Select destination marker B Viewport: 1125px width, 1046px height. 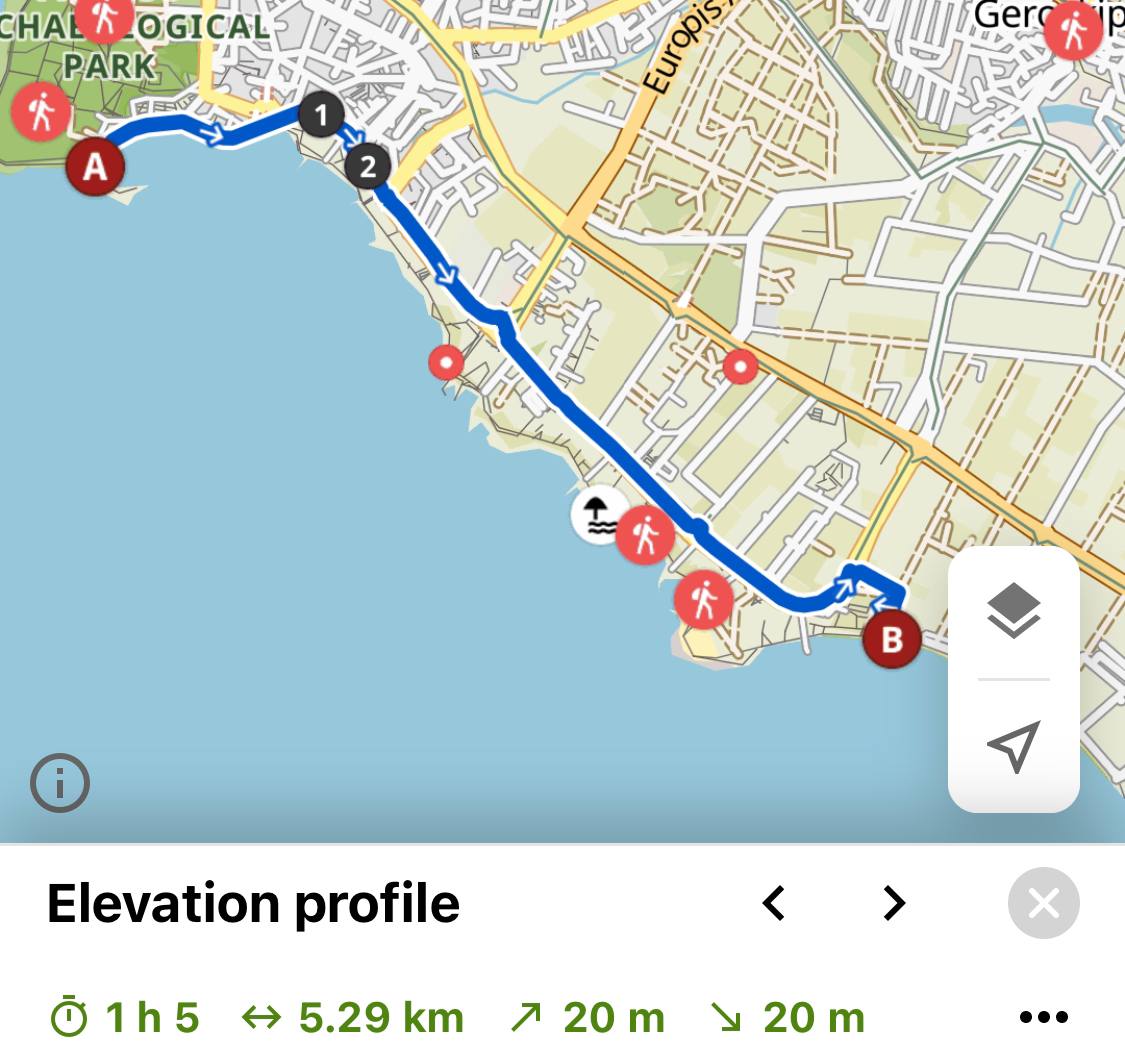(891, 638)
